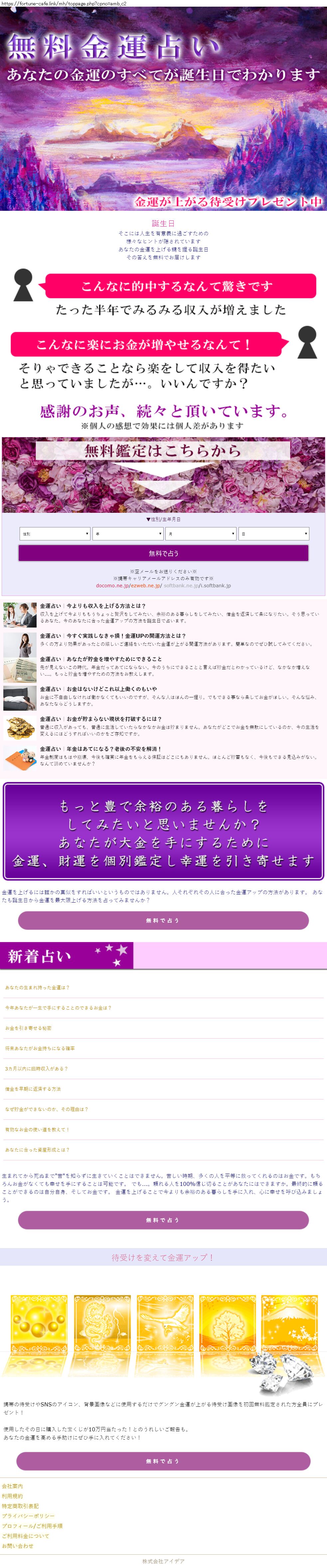The width and height of the screenshot is (327, 1568).
Task: Open new fortune お金を引き寄せる秘密
Action: [x=29, y=1028]
